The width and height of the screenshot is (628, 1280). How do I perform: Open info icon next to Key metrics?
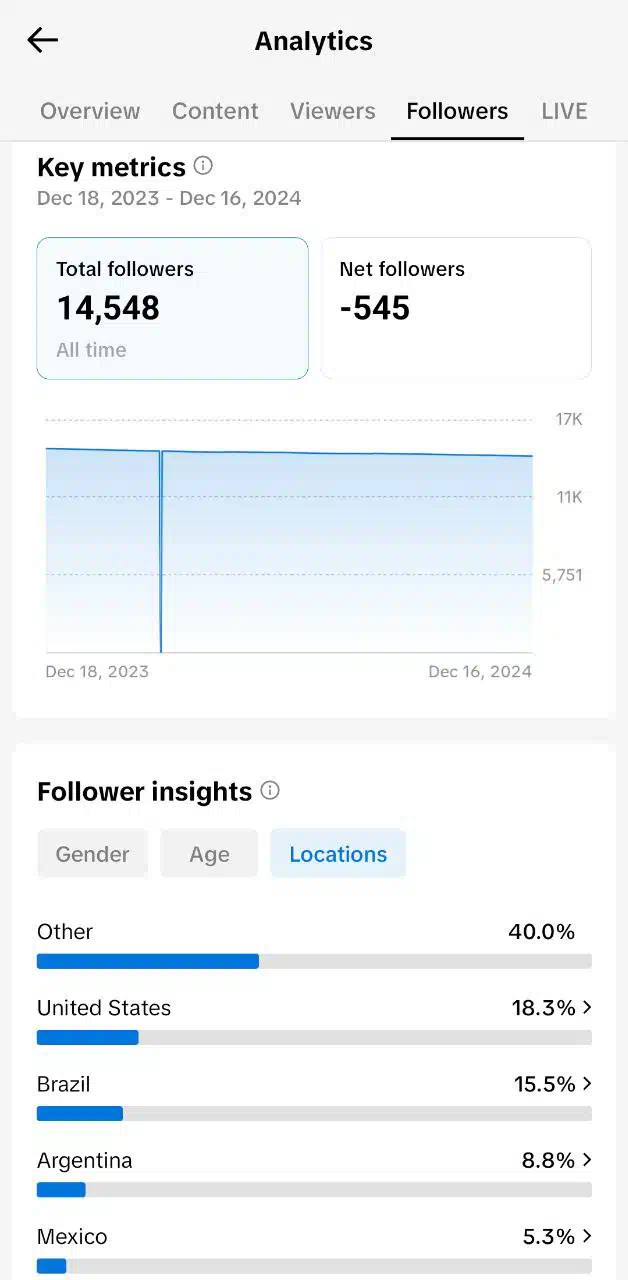203,166
